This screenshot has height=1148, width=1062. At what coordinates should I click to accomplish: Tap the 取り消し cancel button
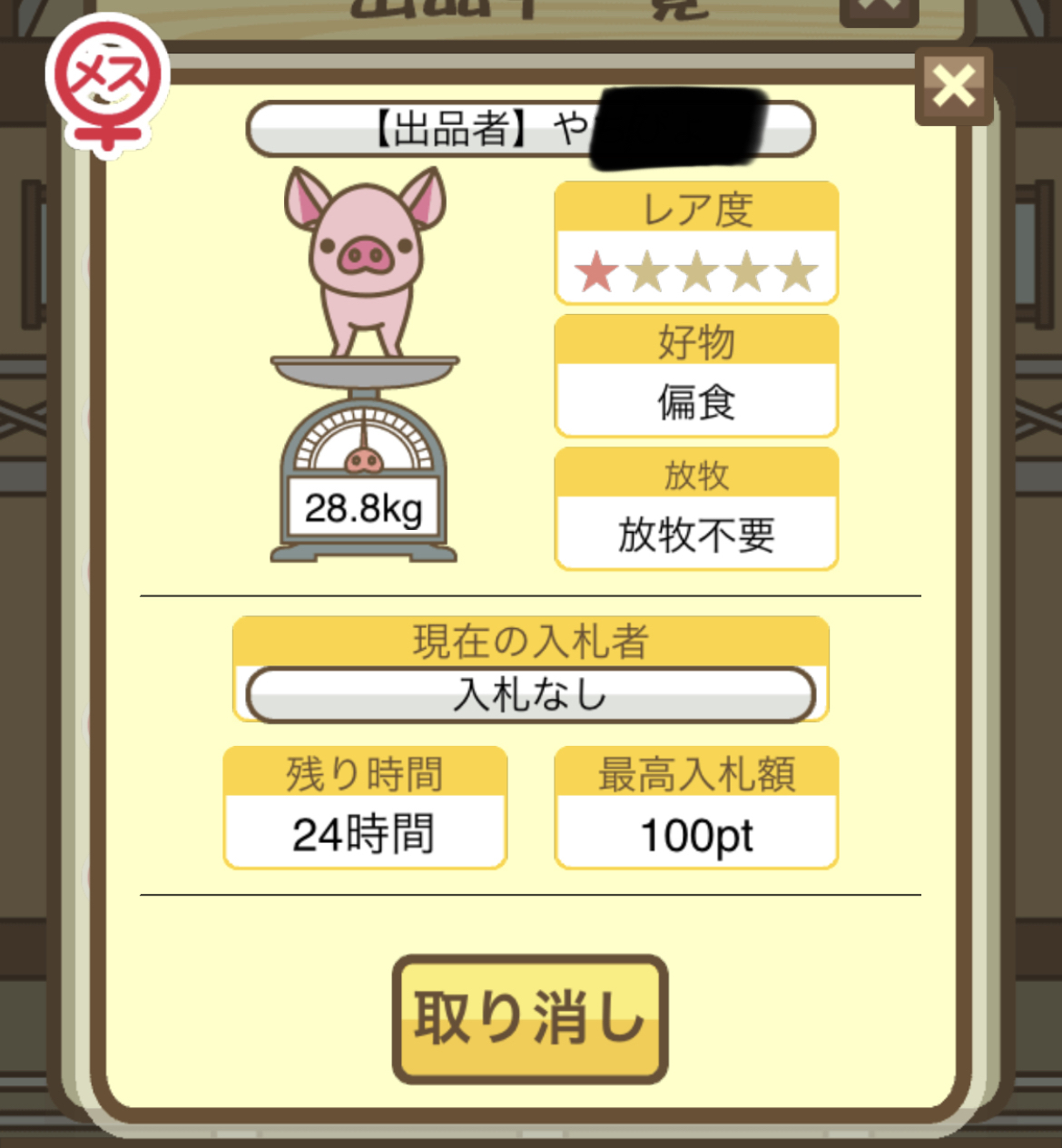point(530,1018)
